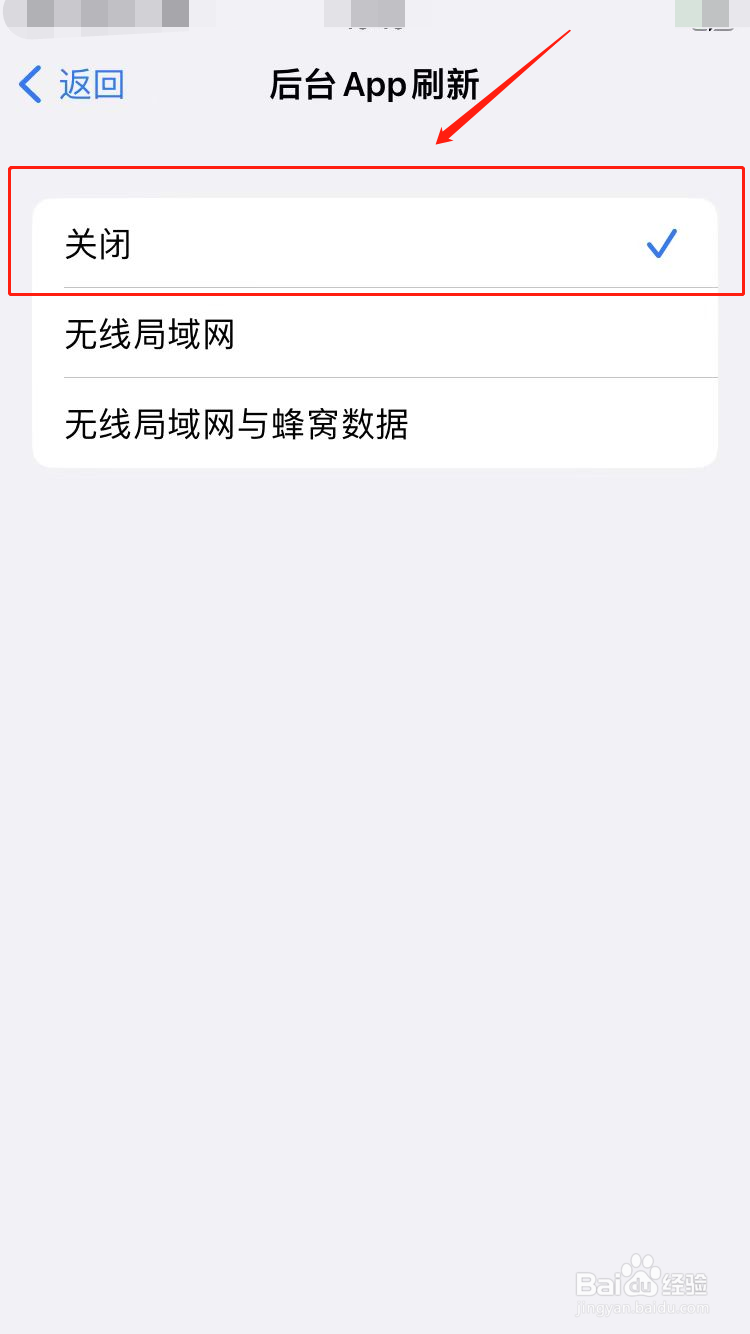Tap the blue checkmark indicating current selection

point(661,243)
